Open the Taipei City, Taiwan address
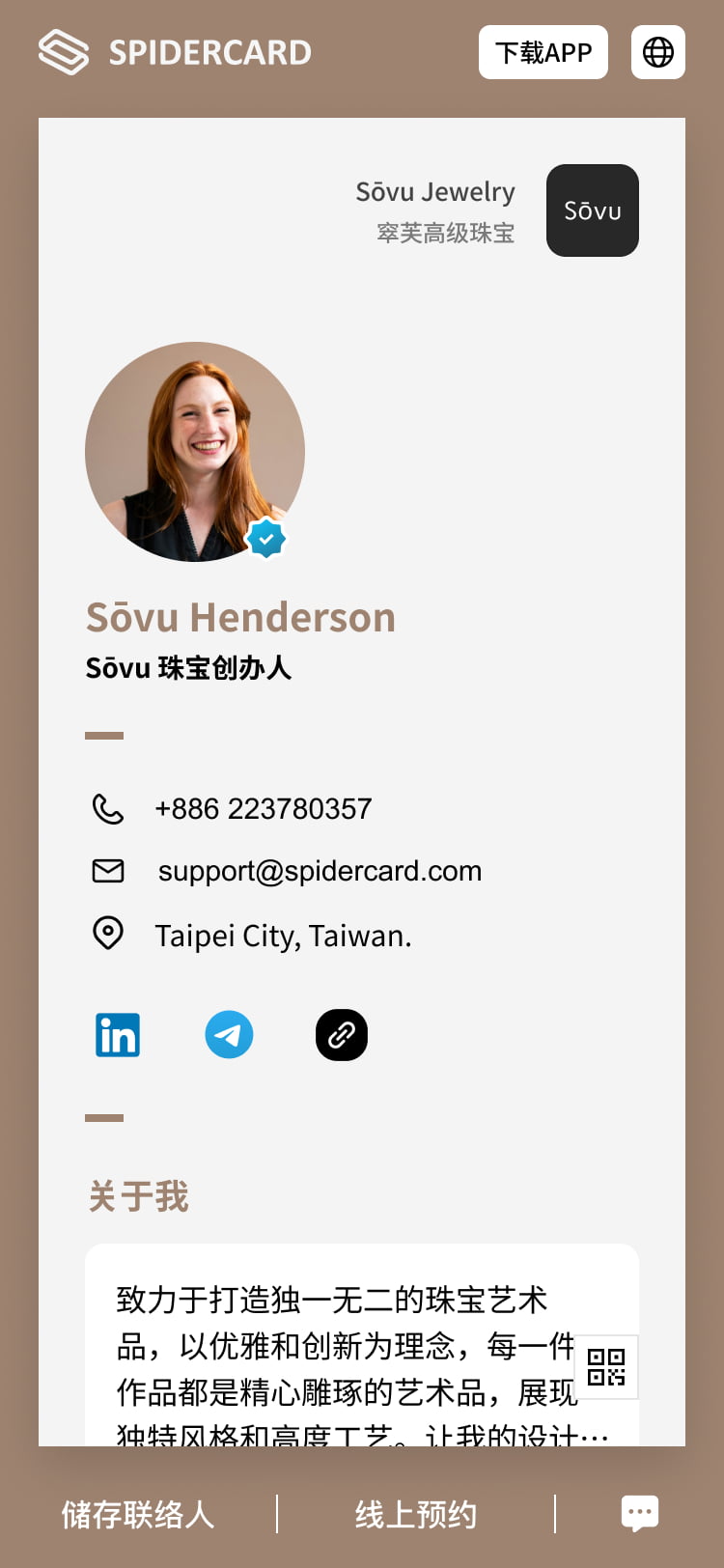 point(283,936)
